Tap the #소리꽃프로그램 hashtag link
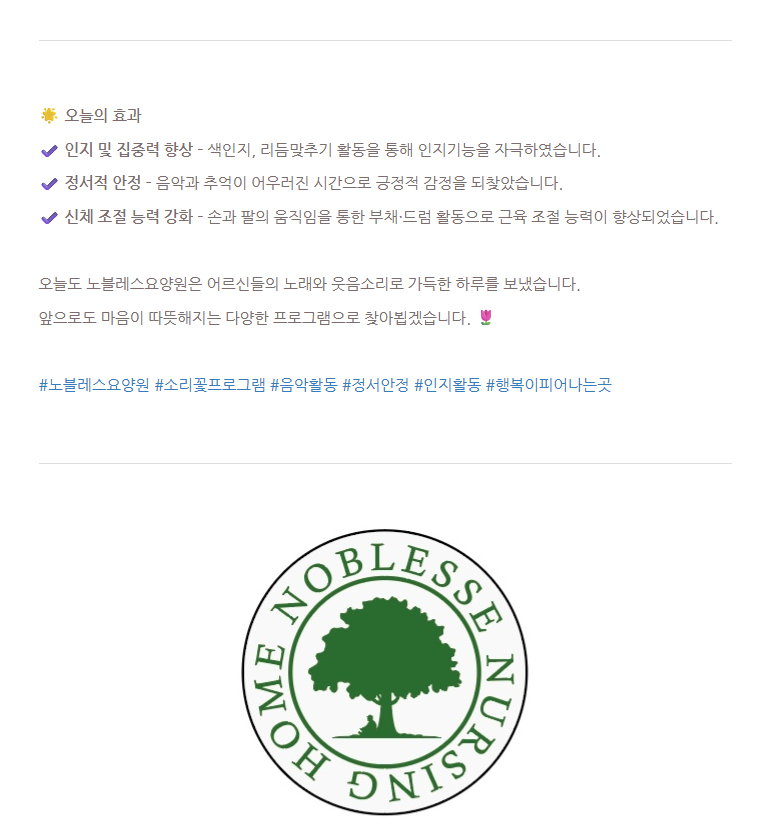The width and height of the screenshot is (770, 817). click(x=210, y=385)
